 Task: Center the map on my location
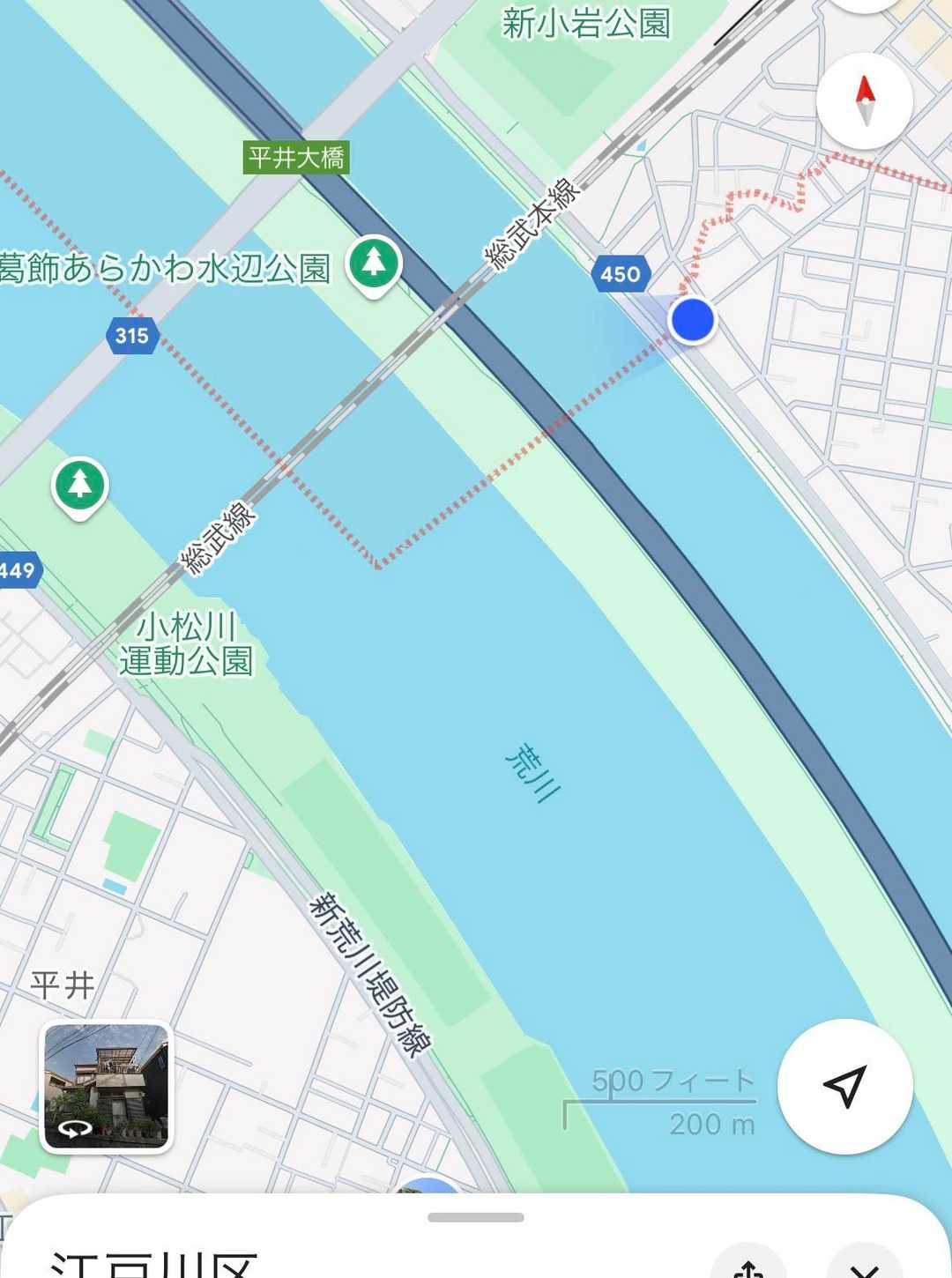[x=844, y=1086]
